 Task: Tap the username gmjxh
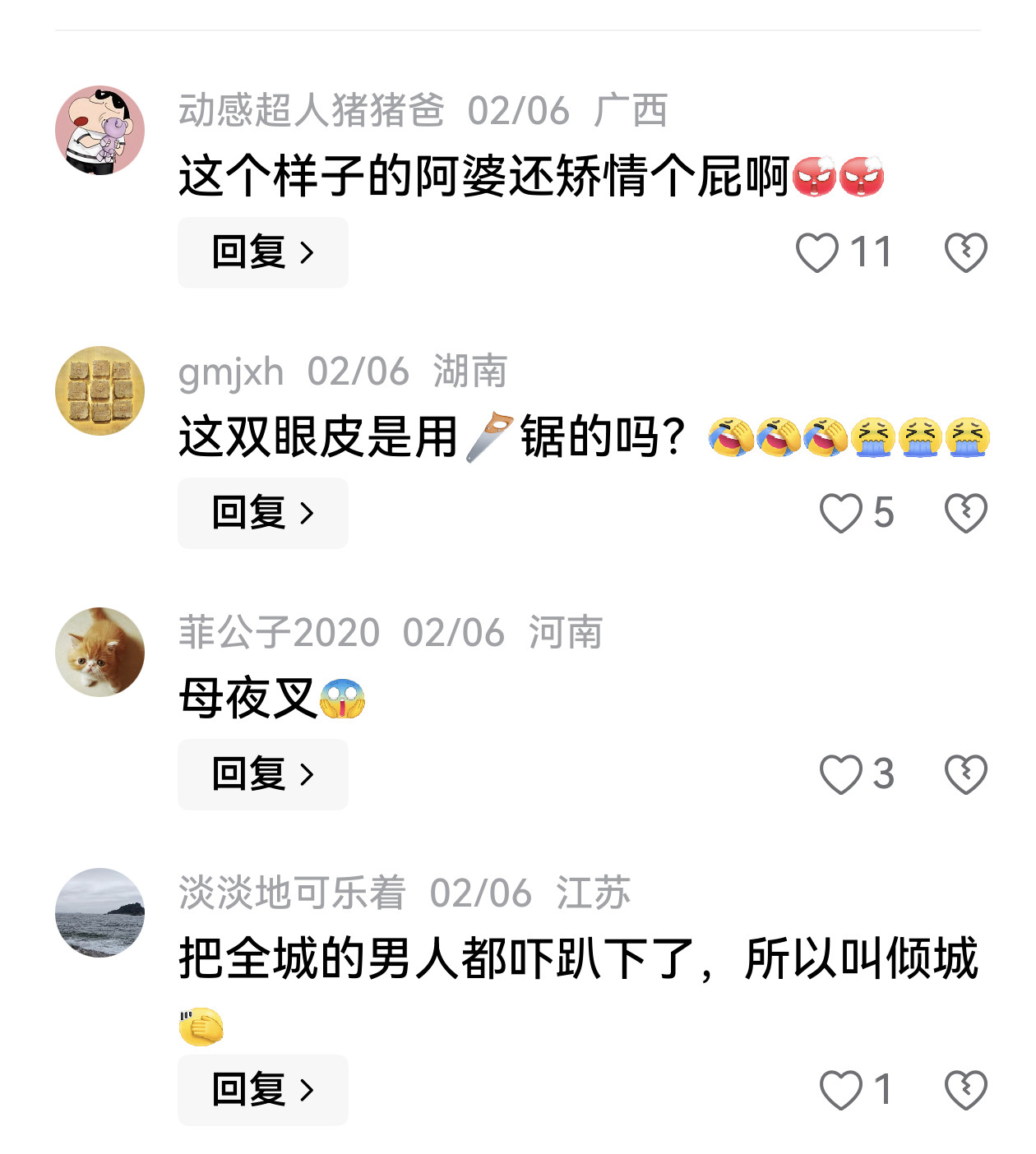click(229, 372)
